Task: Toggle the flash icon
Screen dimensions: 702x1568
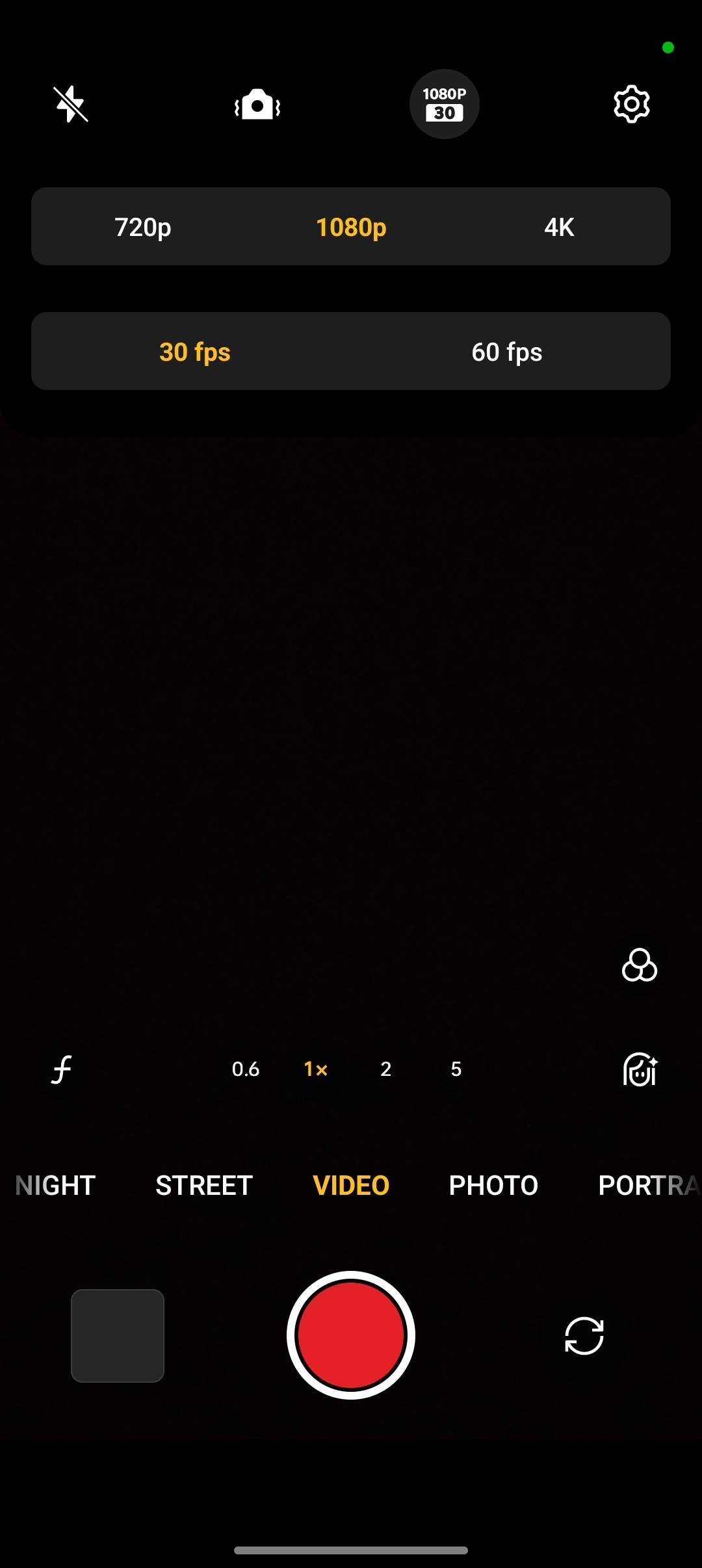Action: [71, 104]
